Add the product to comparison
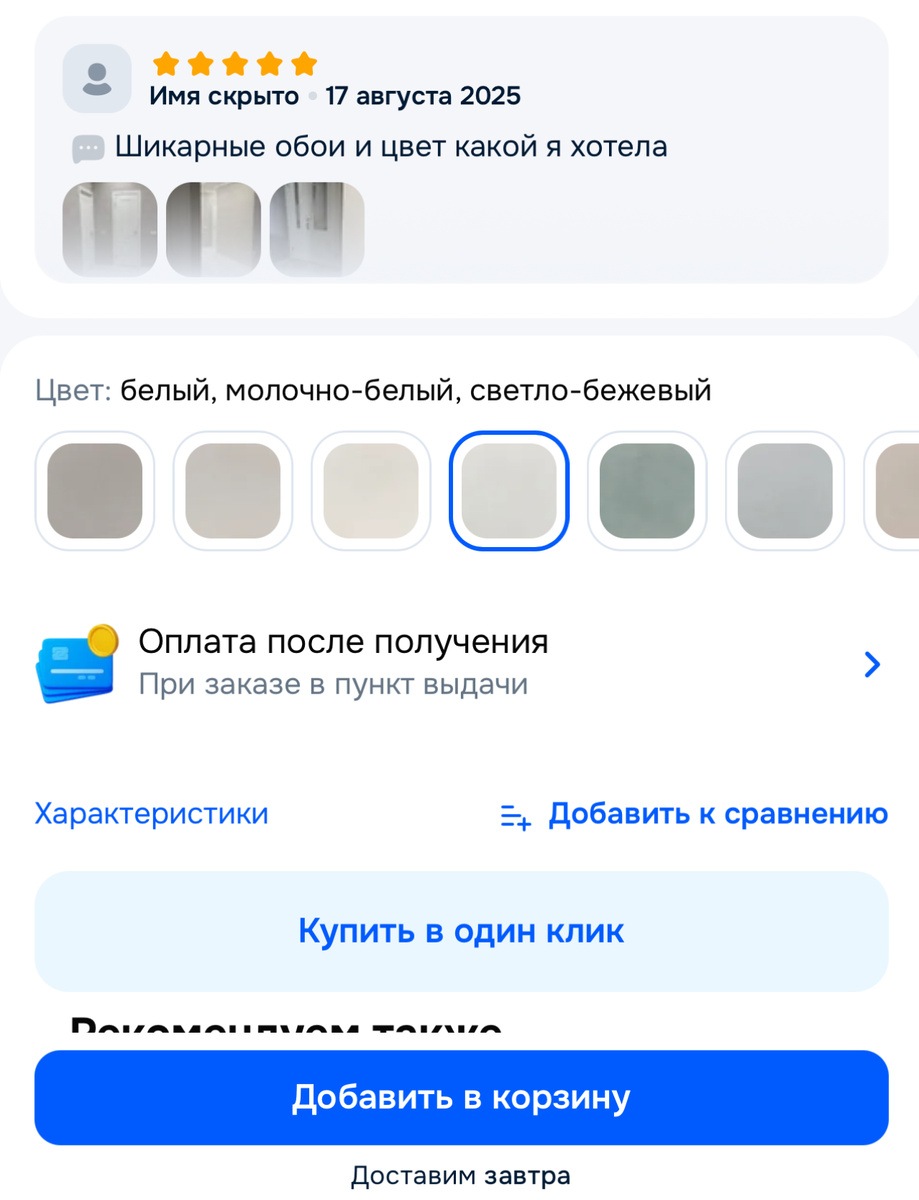Screen dimensions: 919x1200 click(716, 814)
